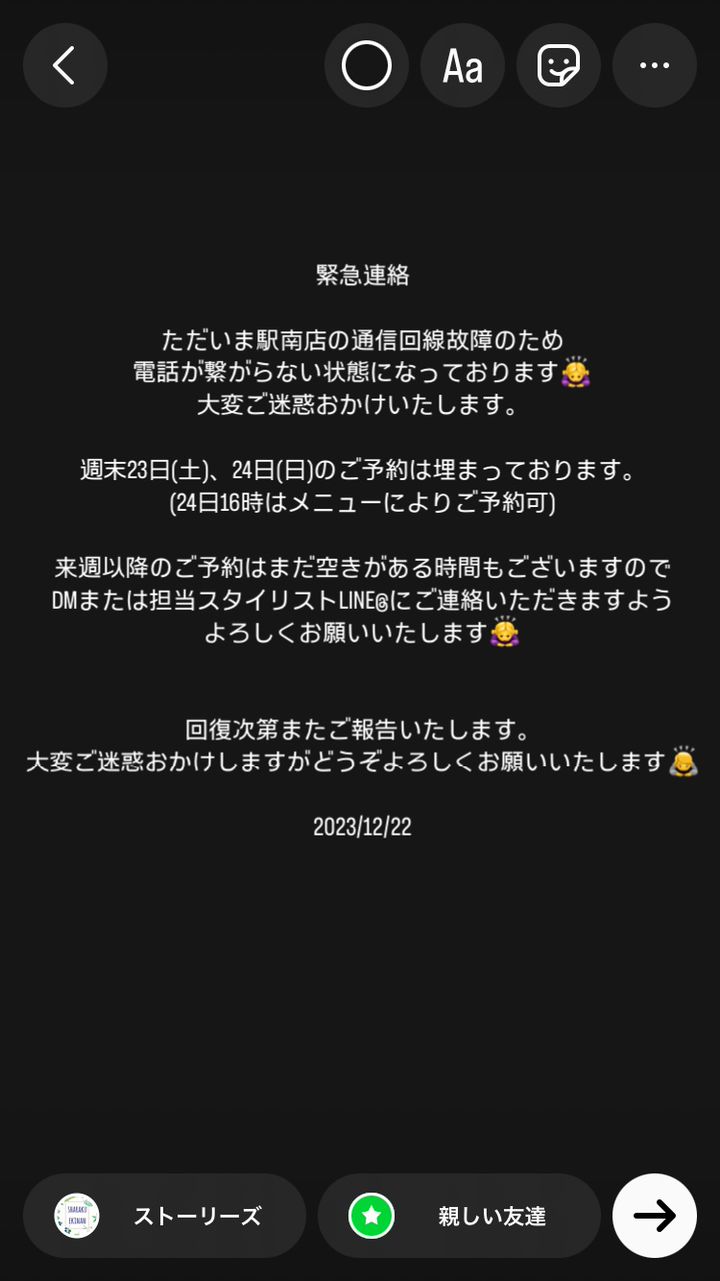
Task: Open the sticker picker
Action: (558, 66)
